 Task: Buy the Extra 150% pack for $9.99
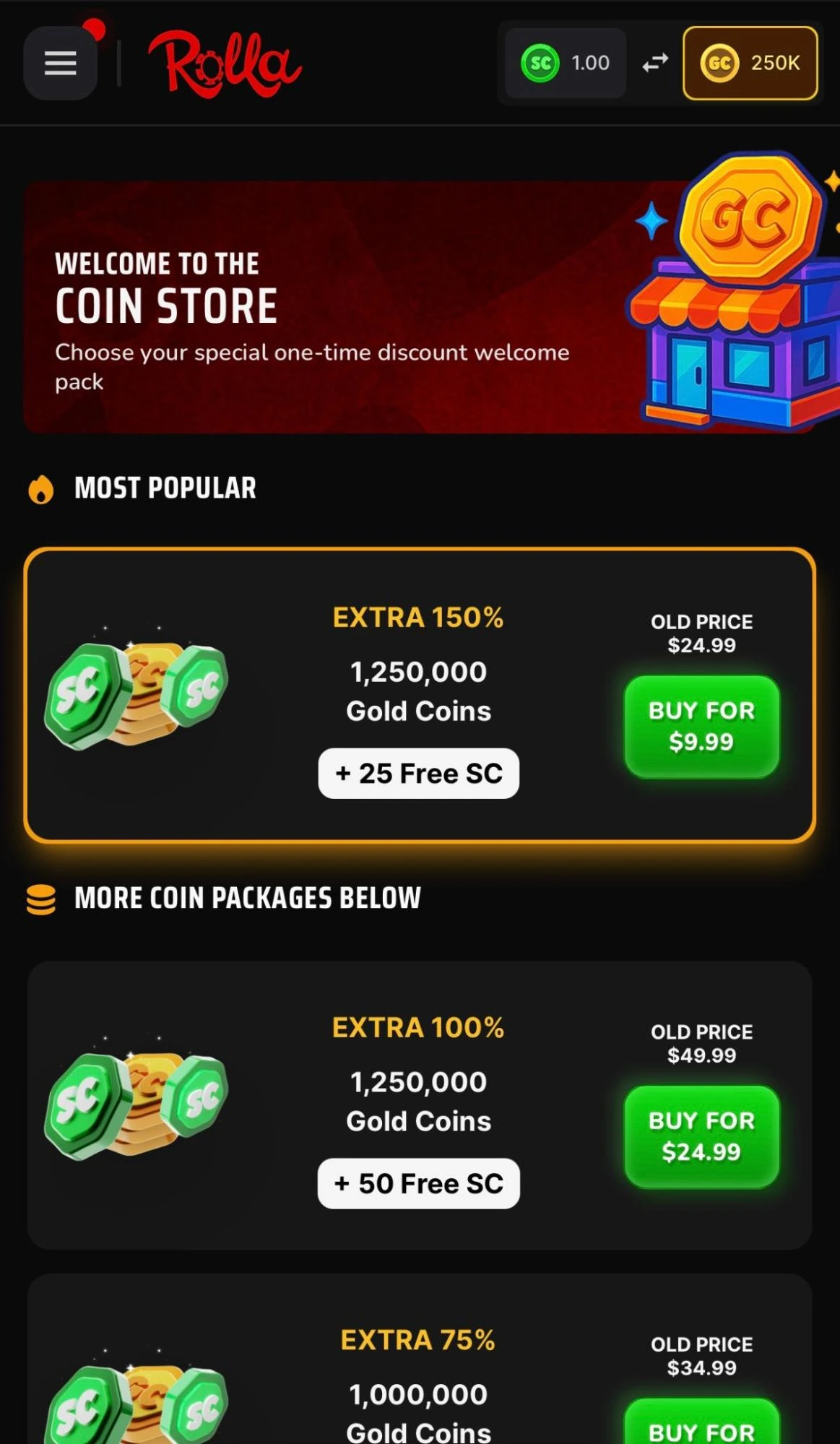[701, 726]
